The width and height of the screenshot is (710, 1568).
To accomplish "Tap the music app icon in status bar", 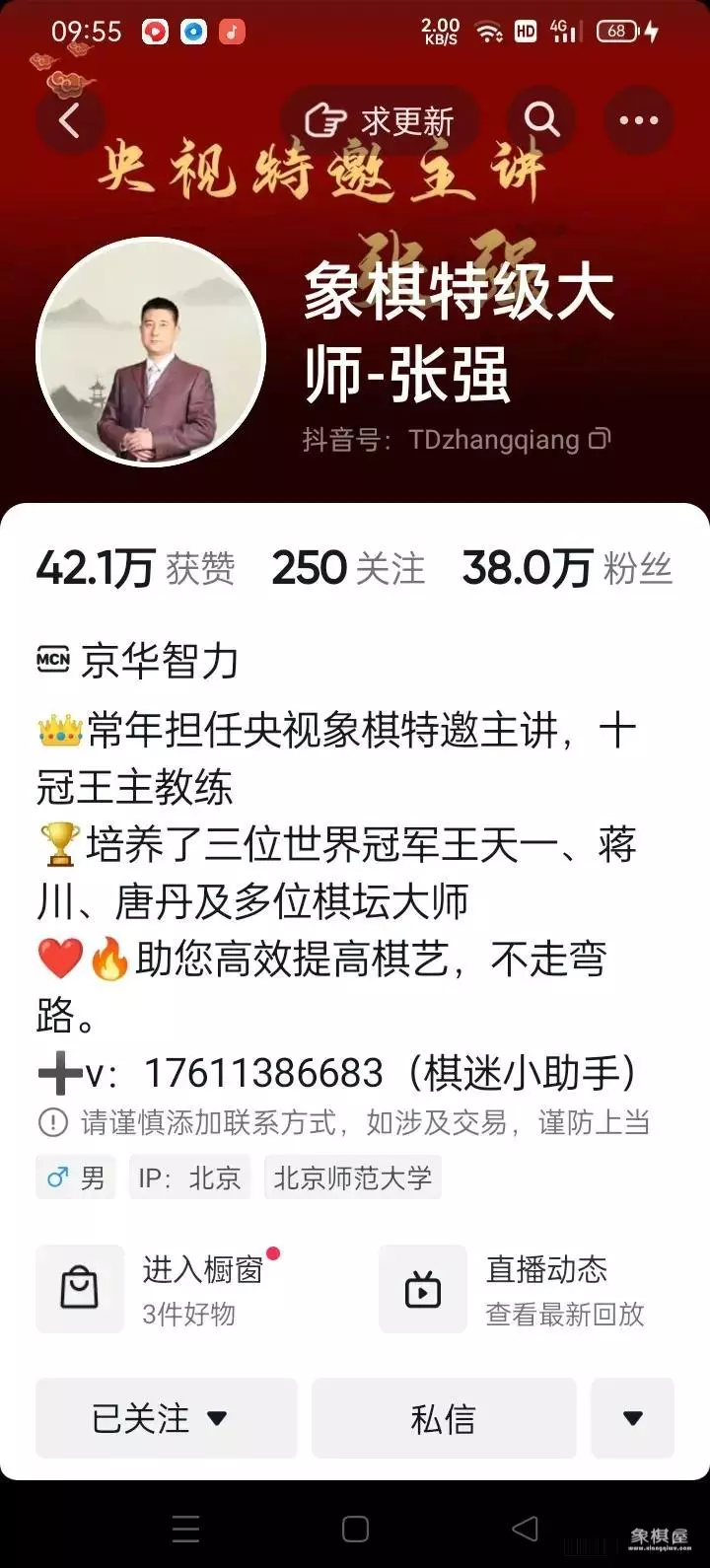I will (232, 30).
